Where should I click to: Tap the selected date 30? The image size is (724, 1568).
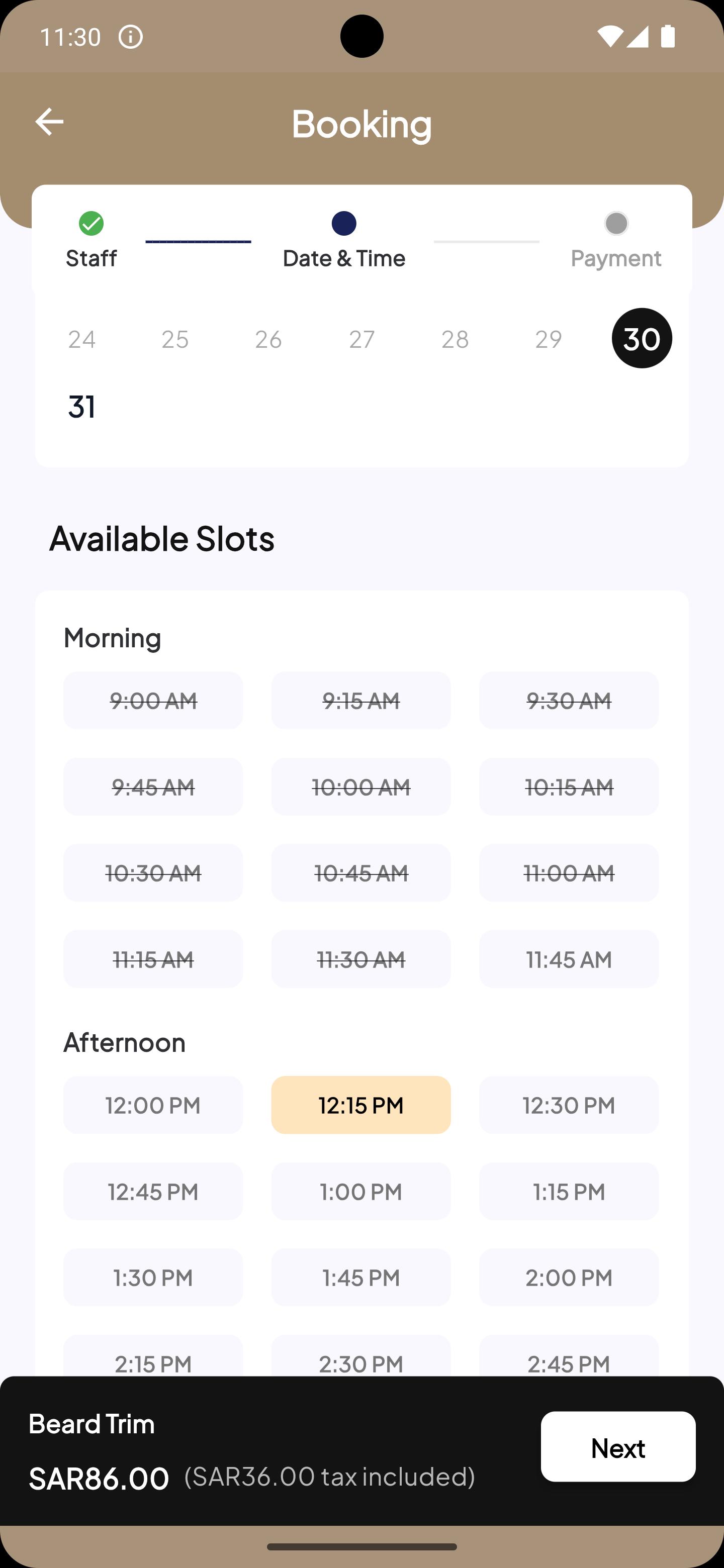coord(642,338)
